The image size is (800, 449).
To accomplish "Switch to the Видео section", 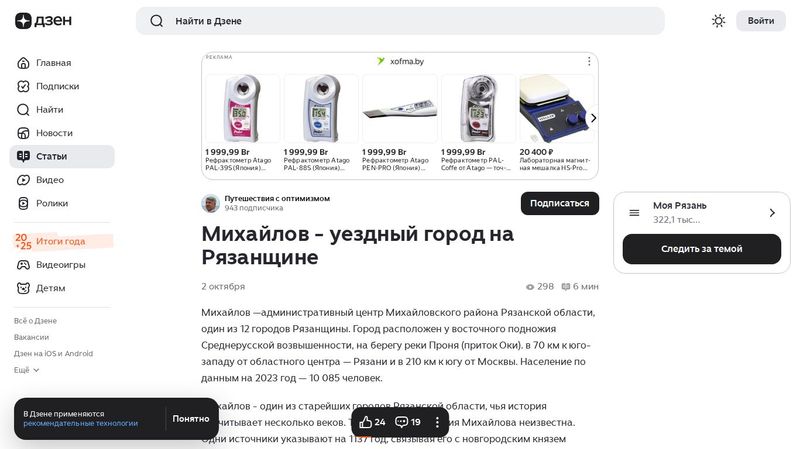I will click(49, 180).
